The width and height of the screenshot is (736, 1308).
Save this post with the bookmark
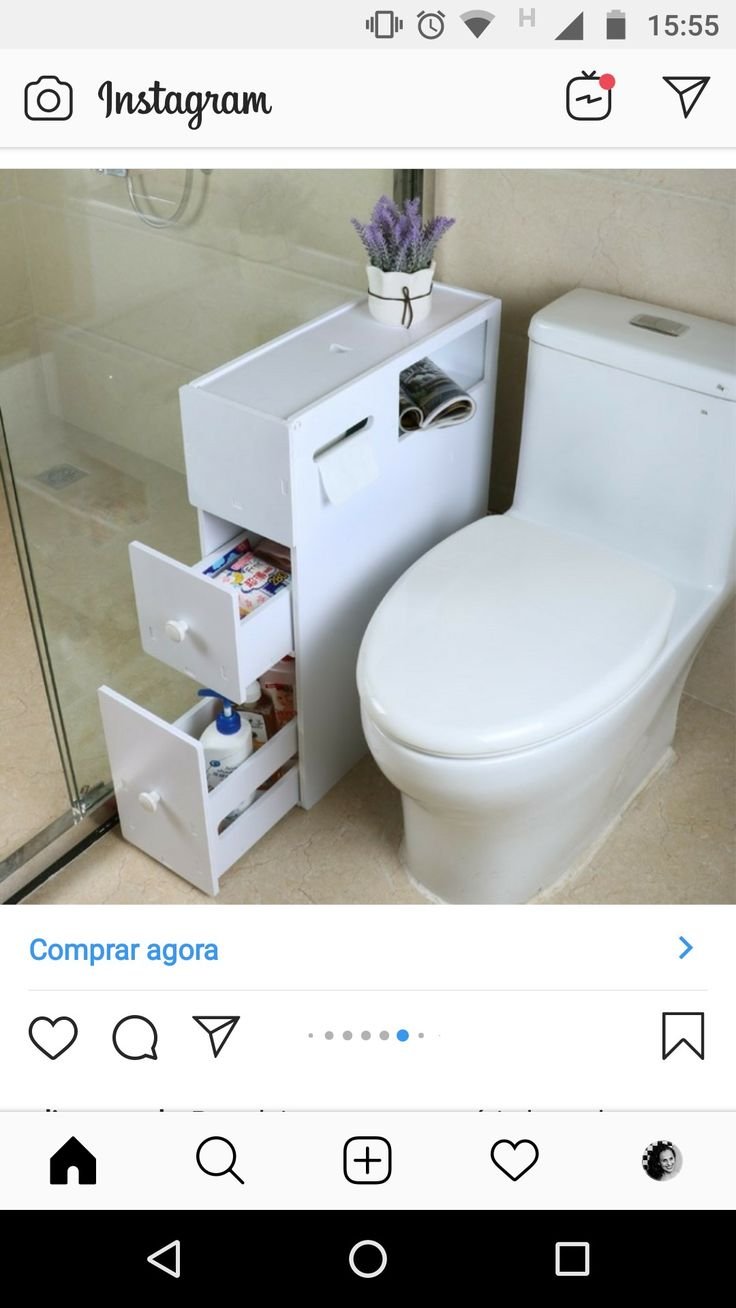tap(683, 1036)
